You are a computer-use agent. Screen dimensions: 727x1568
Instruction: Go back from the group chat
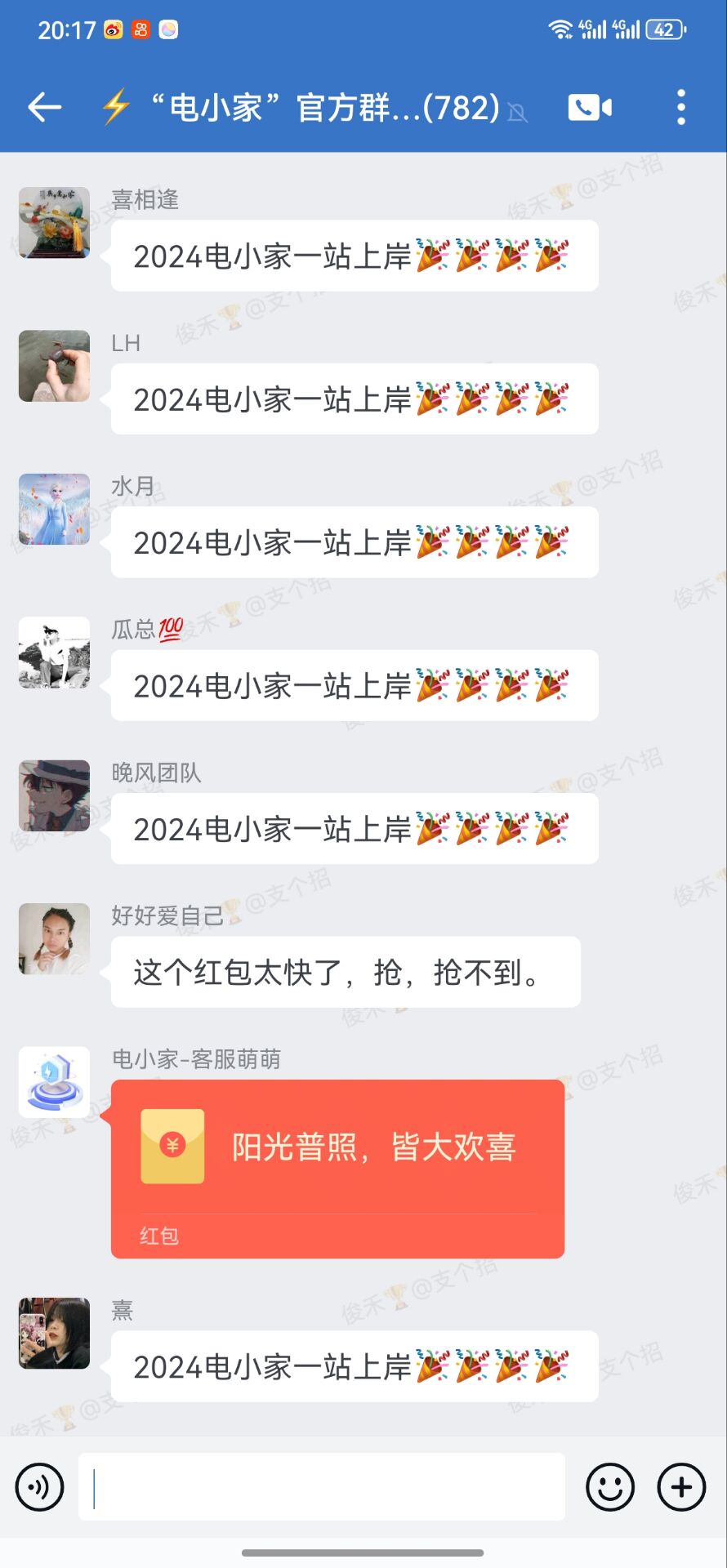click(45, 107)
